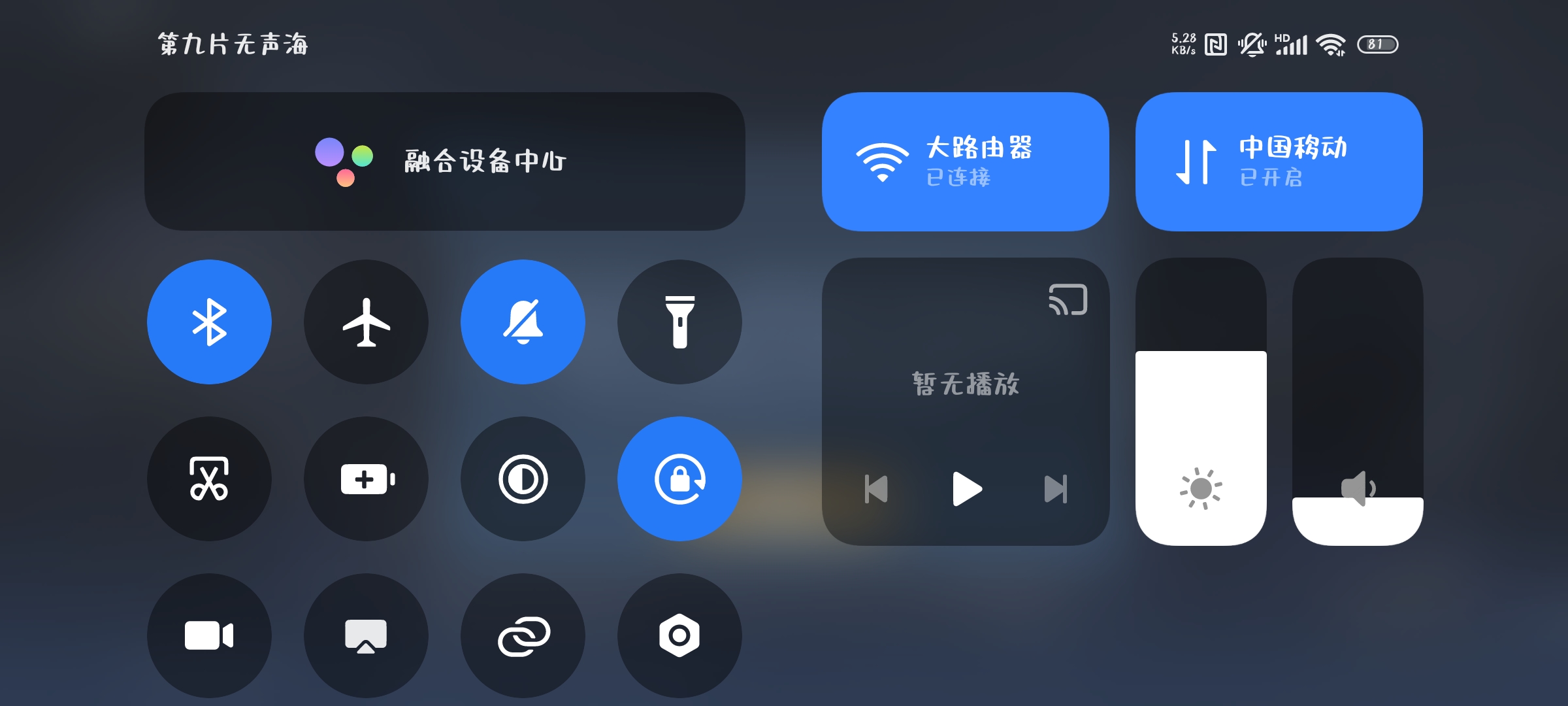Switch on the flashlight
The image size is (1568, 706).
(x=679, y=322)
